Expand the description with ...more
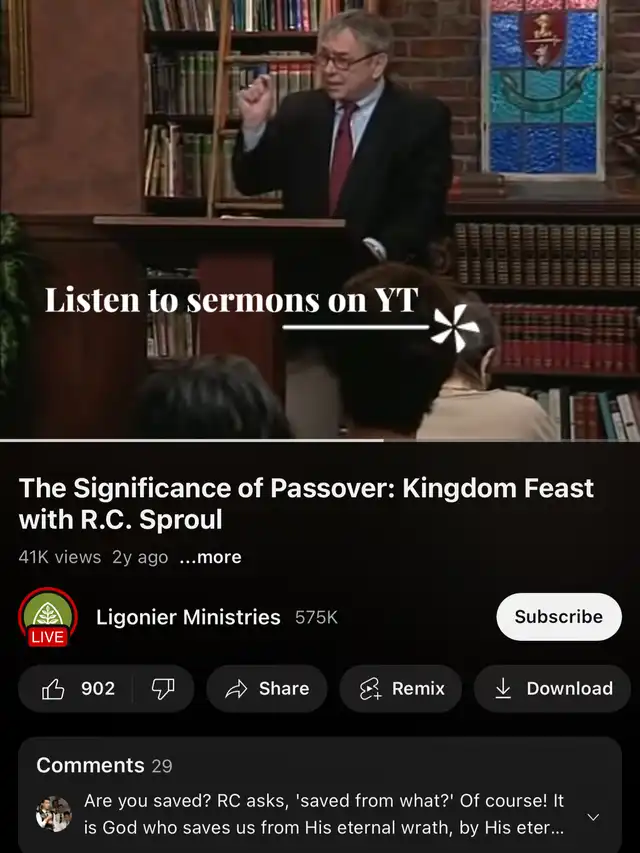 [x=210, y=557]
